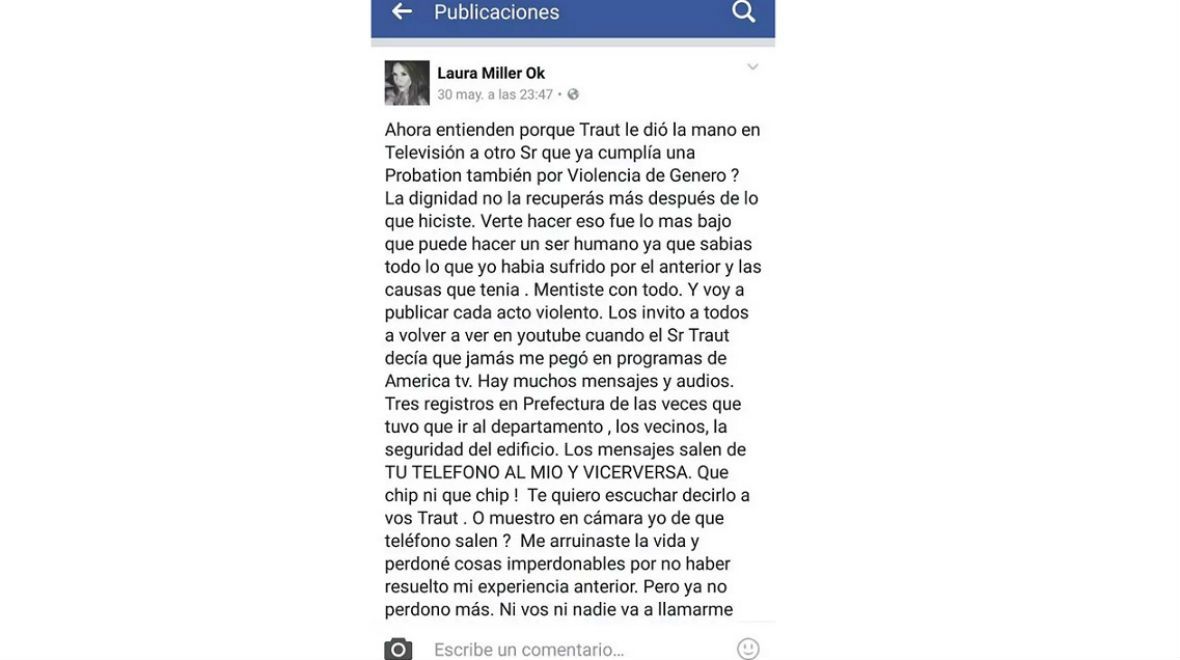Open Laura Miller Ok's profile picture
Screen dimensions: 1180x660
point(407,83)
